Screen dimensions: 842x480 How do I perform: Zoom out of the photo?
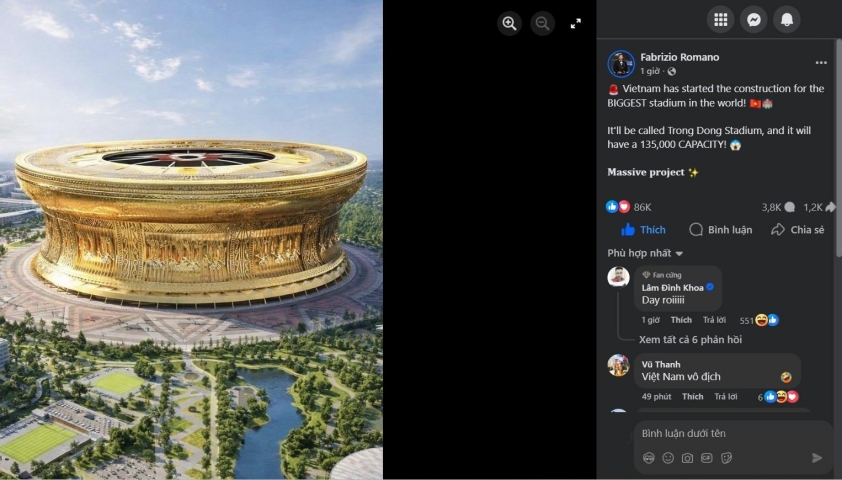[542, 23]
